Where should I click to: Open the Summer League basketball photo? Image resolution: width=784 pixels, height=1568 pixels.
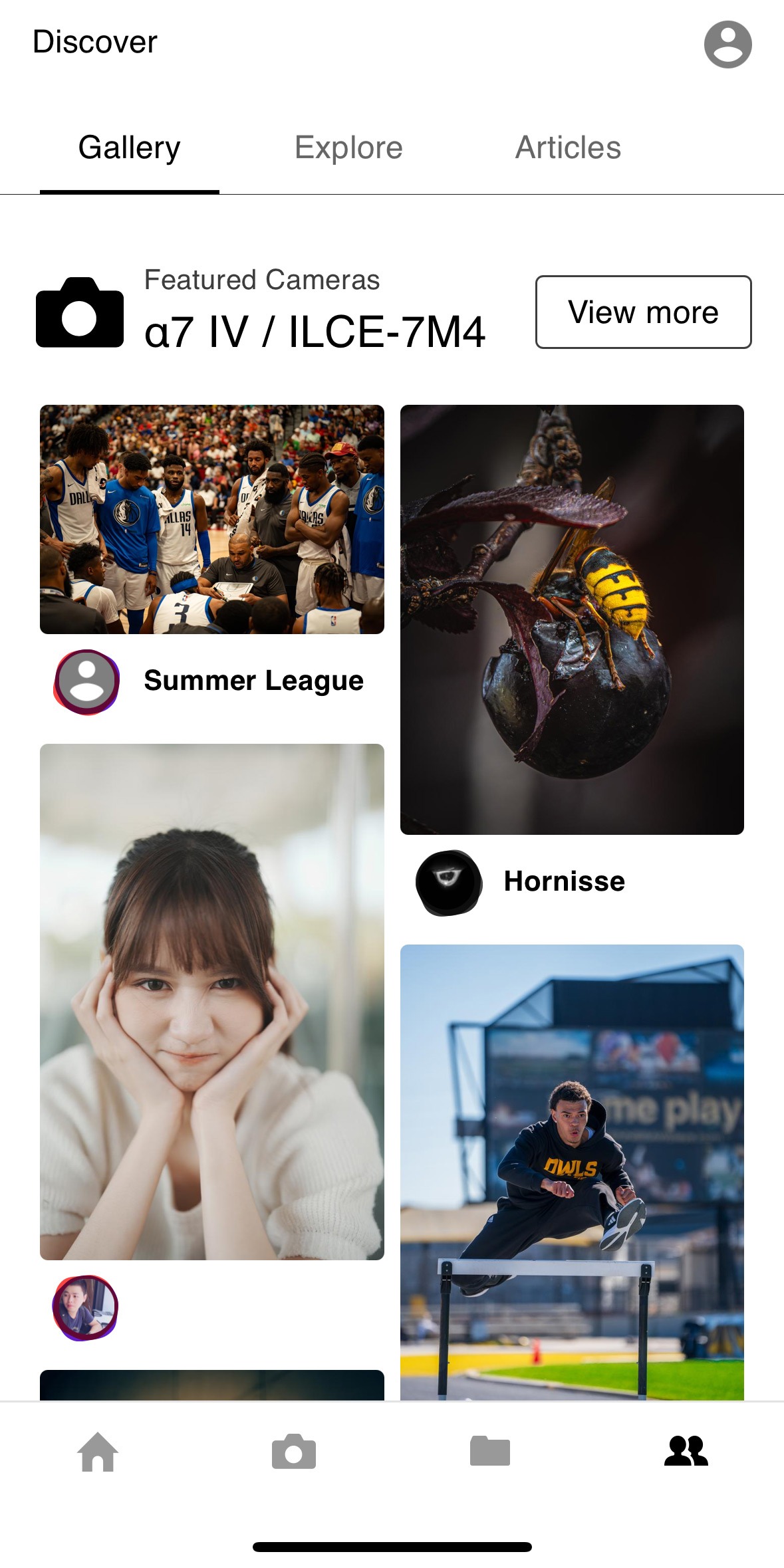212,519
